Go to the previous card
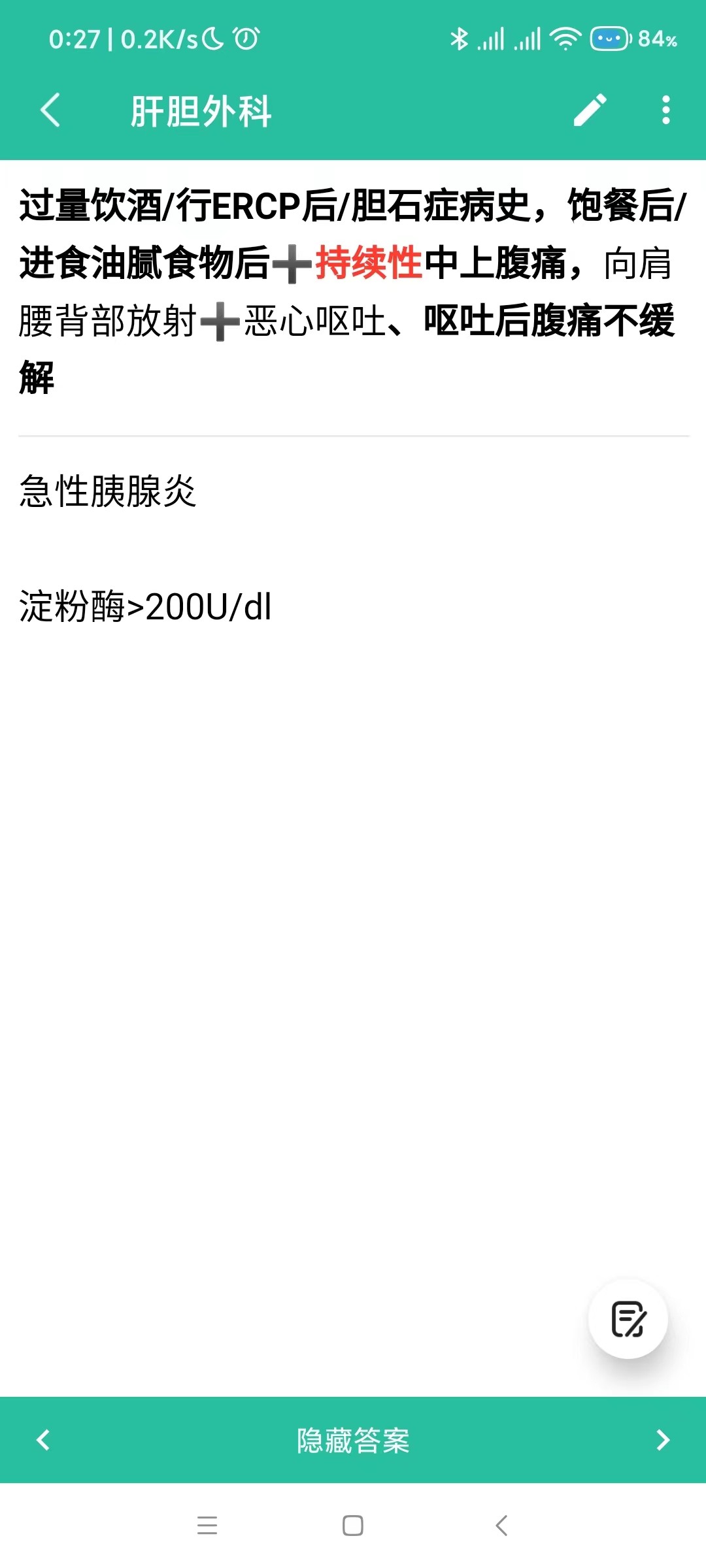706x1568 pixels. (43, 1440)
